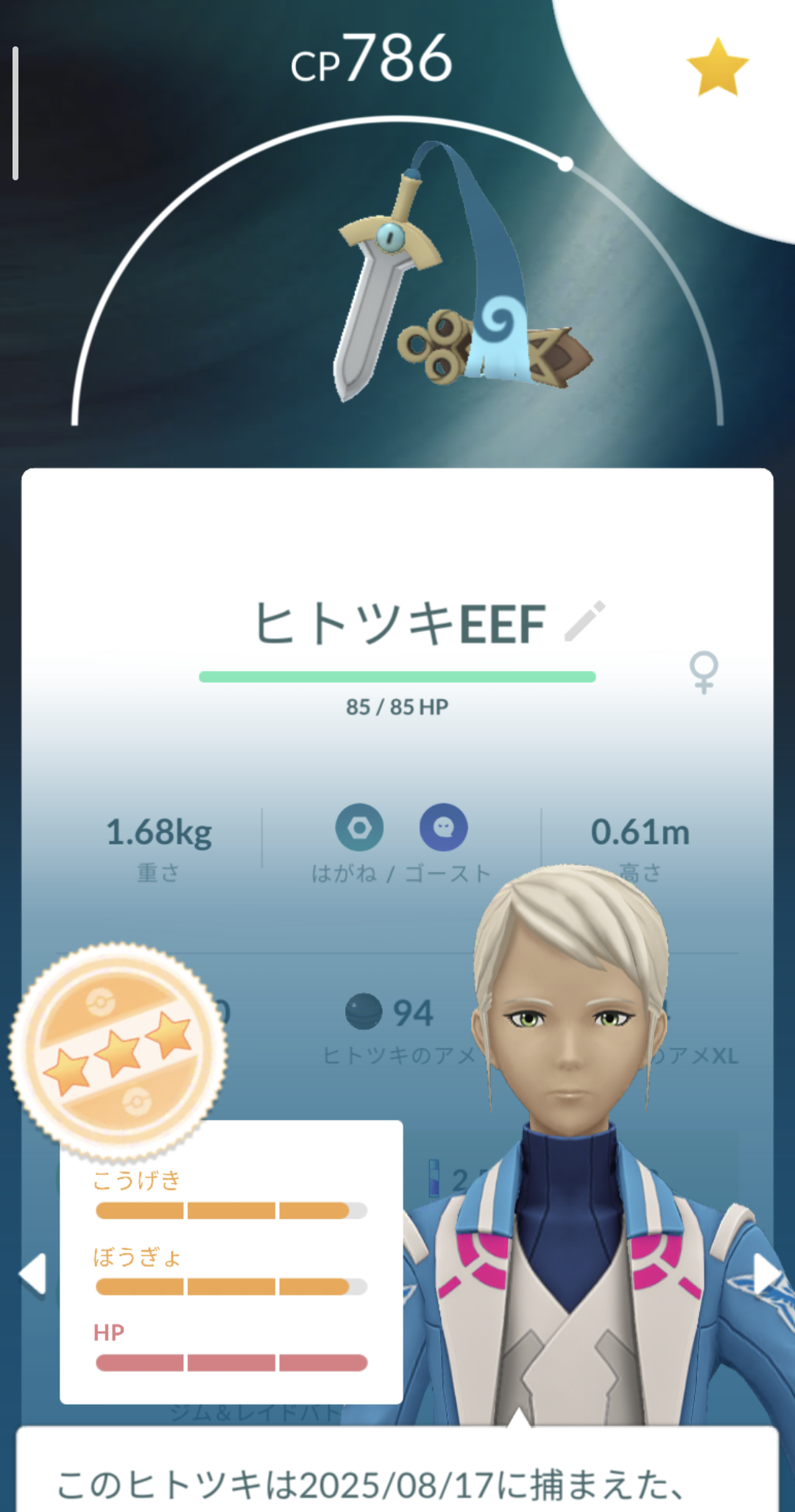Continue the team leader's appraisal dialogue
795x1512 pixels.
click(x=397, y=1469)
